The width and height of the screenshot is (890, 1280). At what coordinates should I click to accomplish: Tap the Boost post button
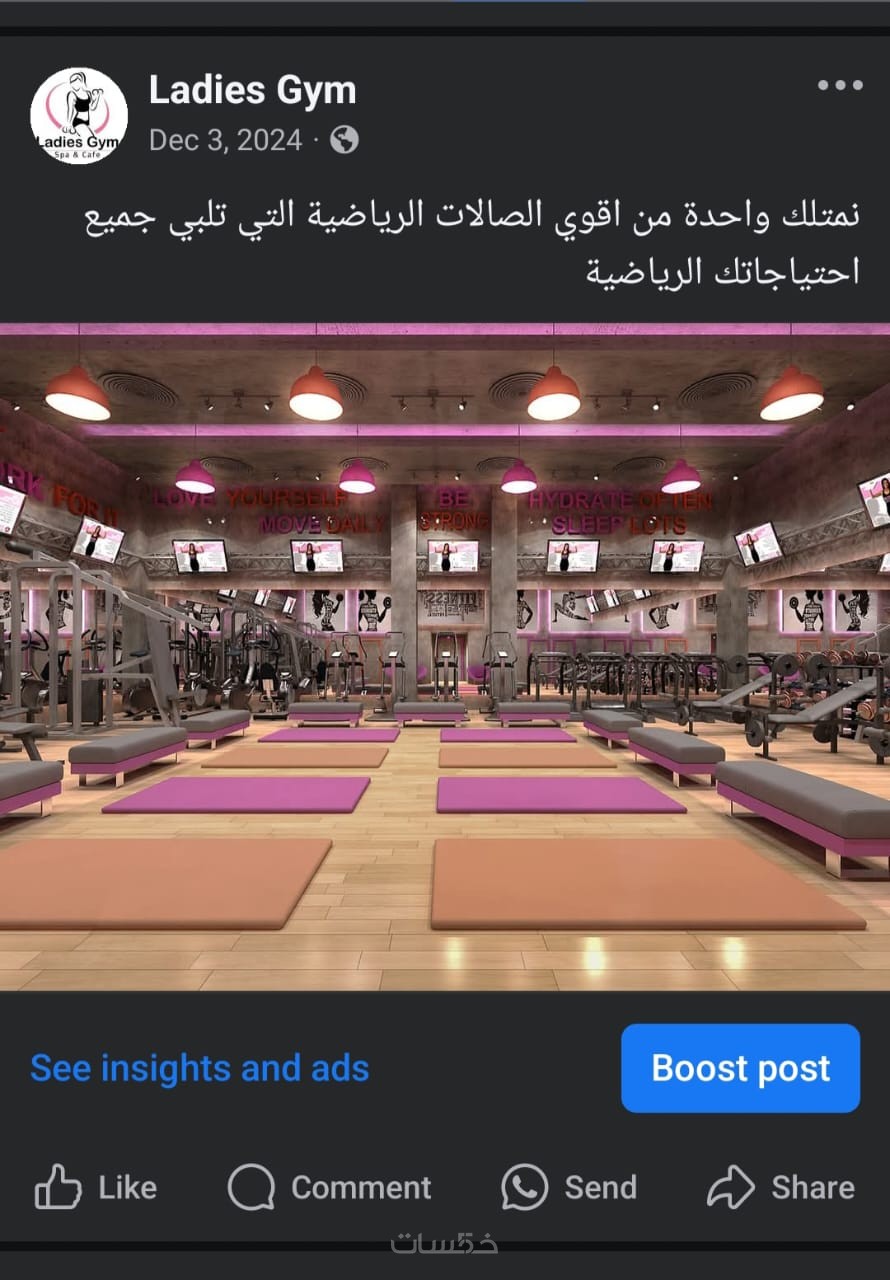[x=740, y=1068]
